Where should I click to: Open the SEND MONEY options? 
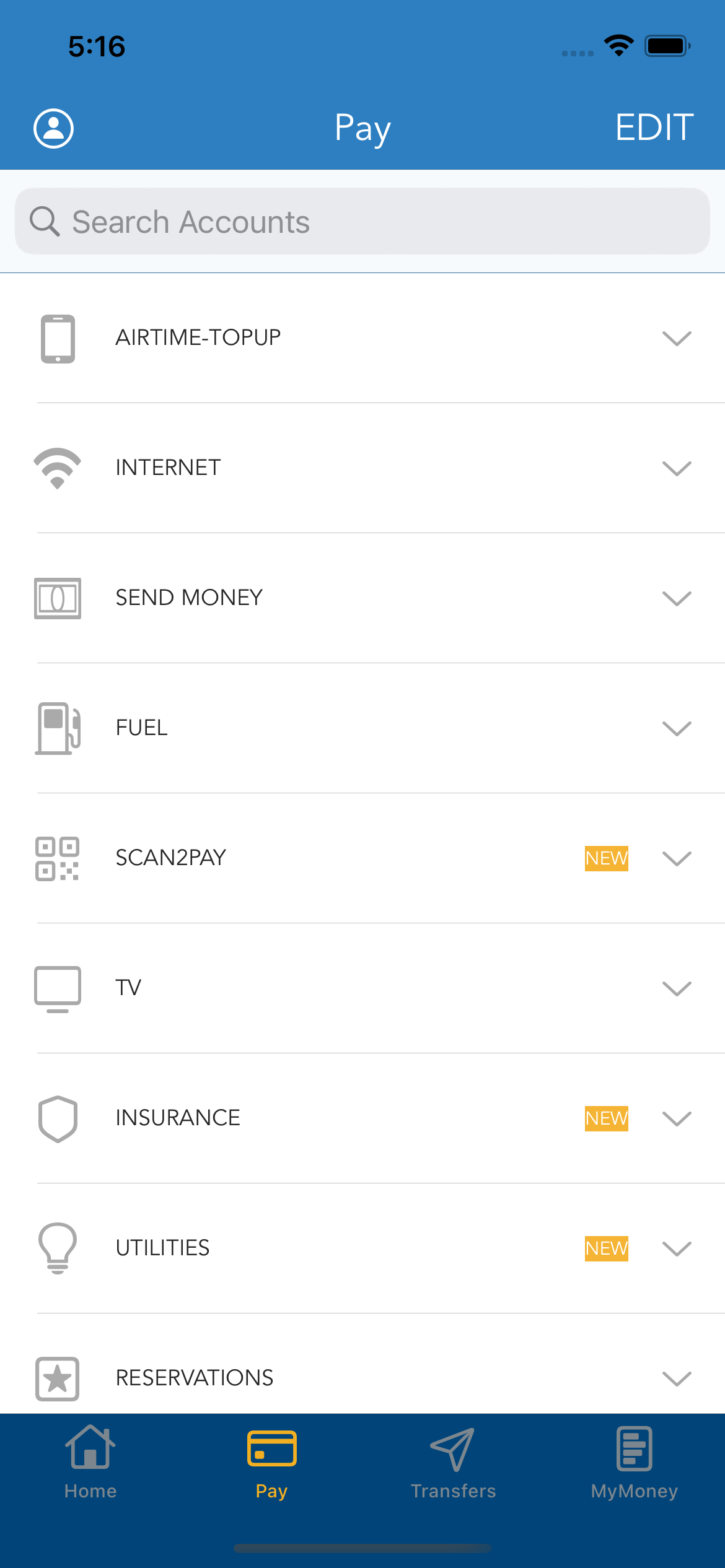click(362, 598)
